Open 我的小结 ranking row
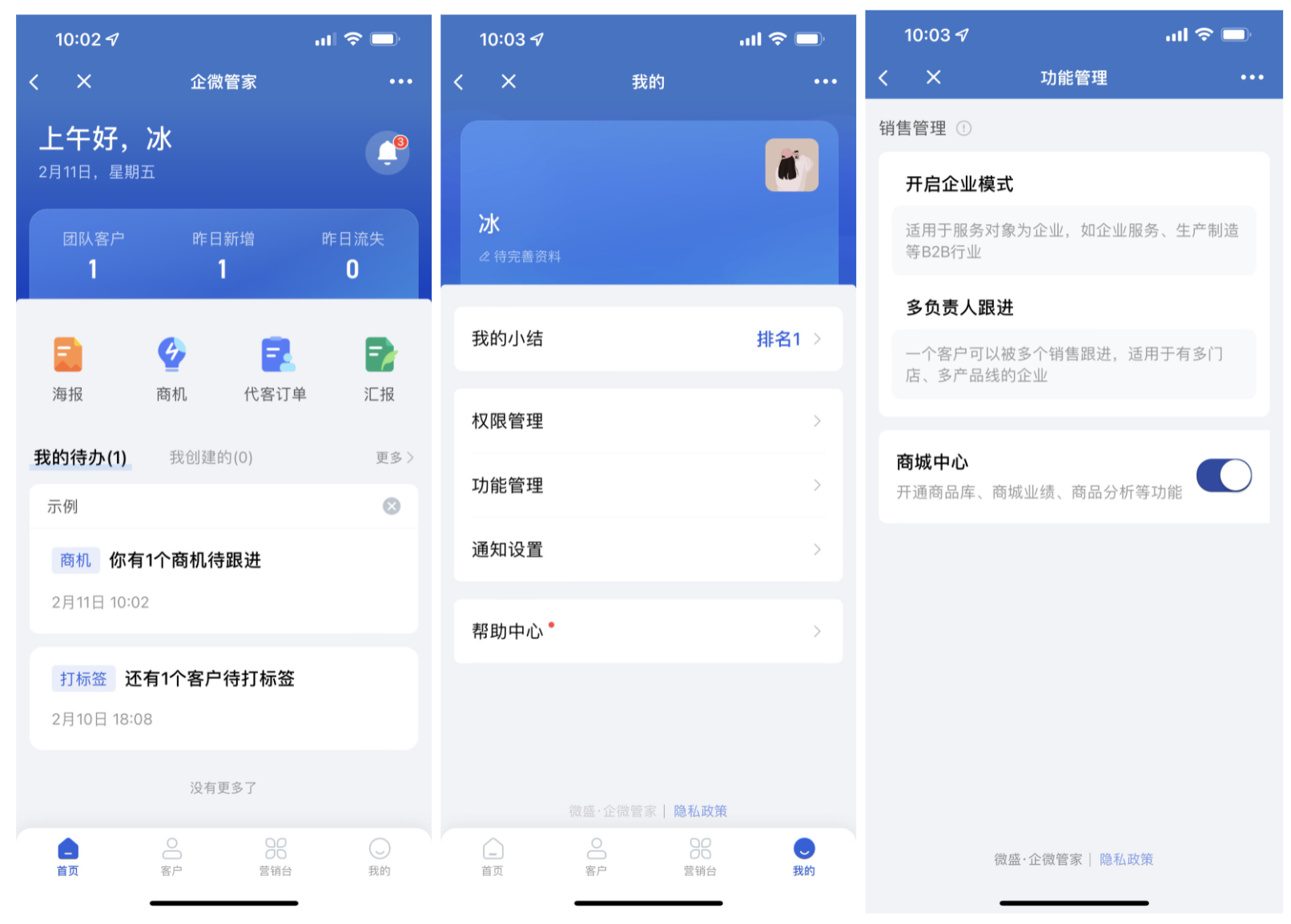This screenshot has height=924, width=1291. [x=647, y=339]
